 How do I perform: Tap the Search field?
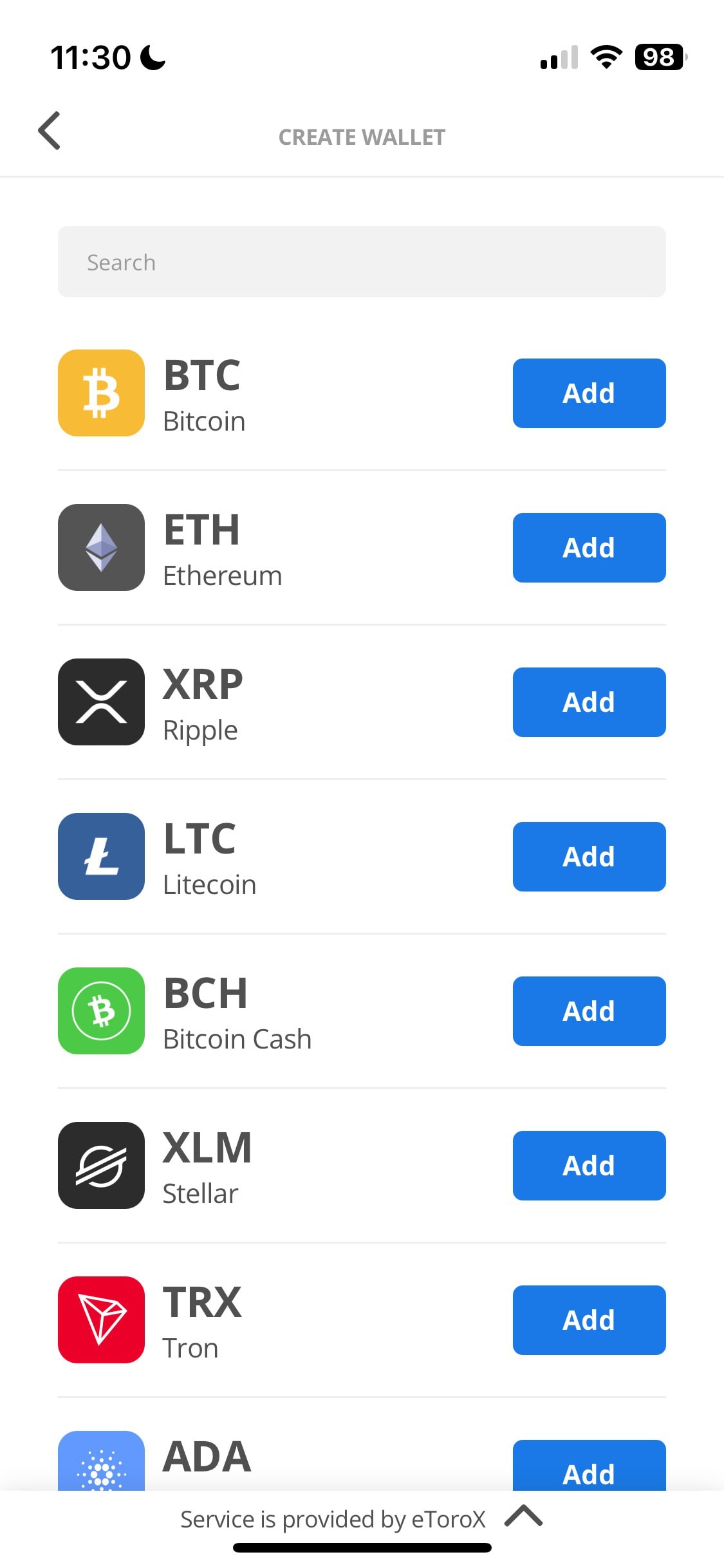pyautogui.click(x=362, y=262)
